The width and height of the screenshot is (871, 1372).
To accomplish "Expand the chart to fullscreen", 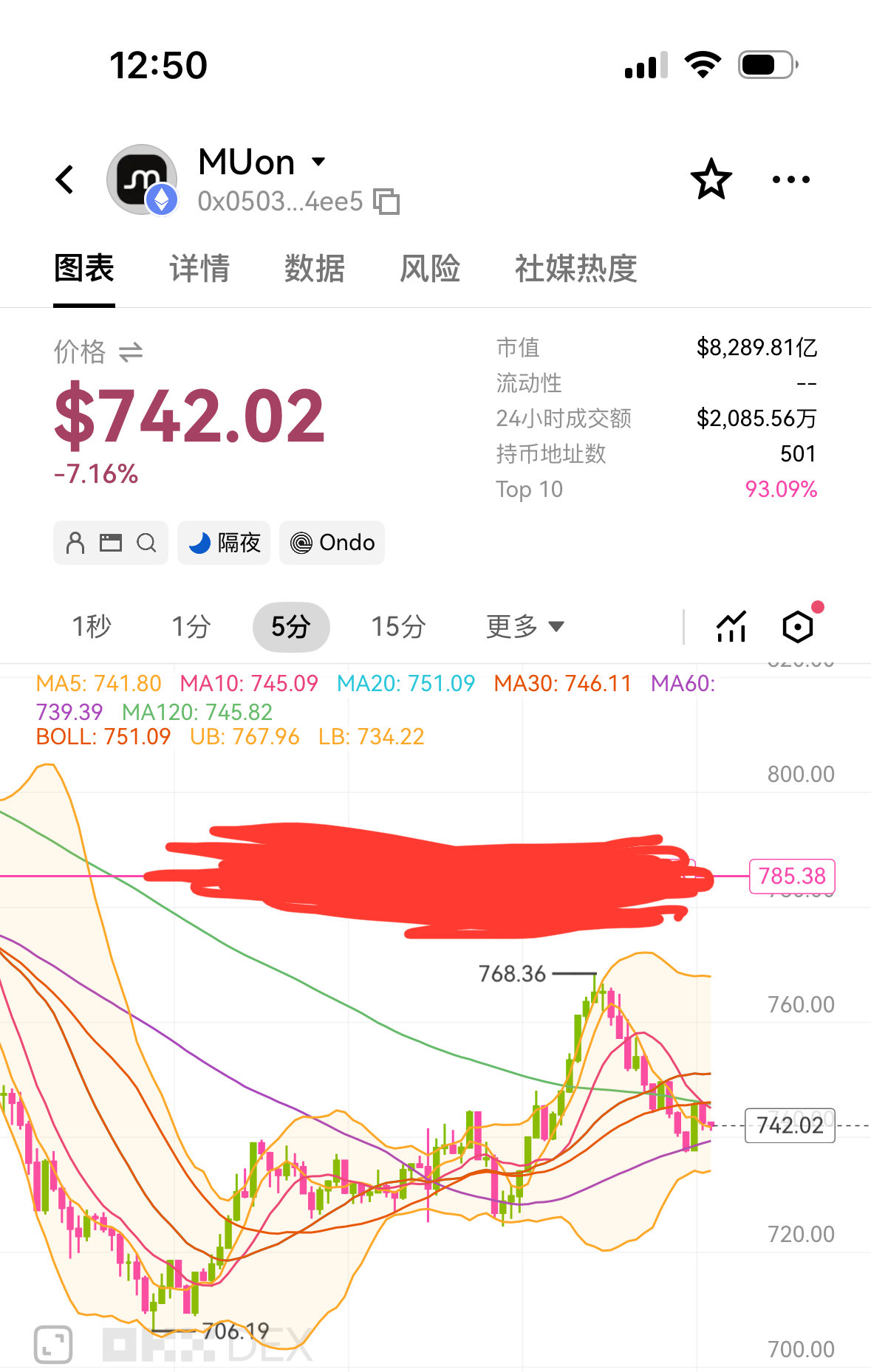I will tap(53, 1344).
